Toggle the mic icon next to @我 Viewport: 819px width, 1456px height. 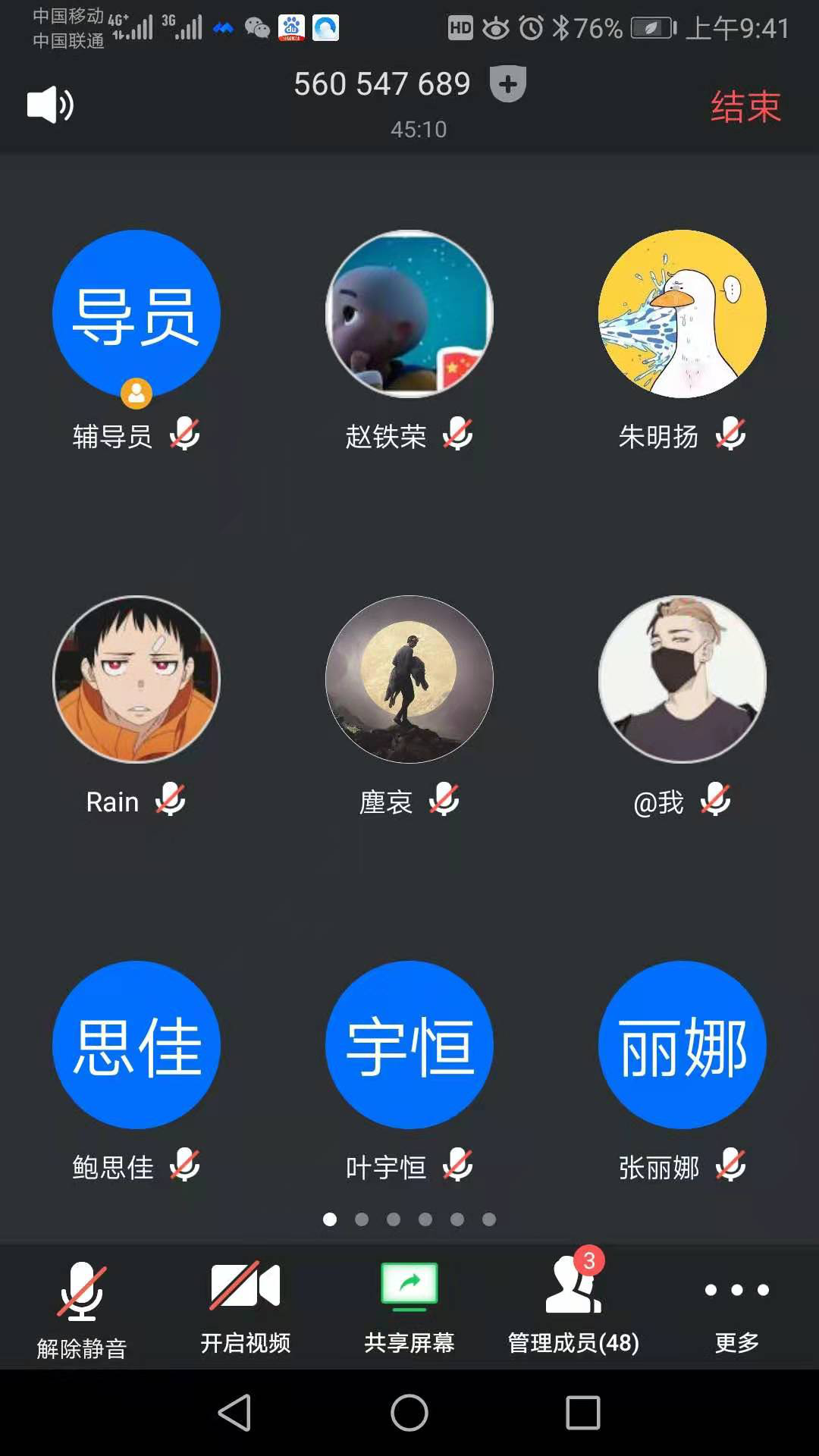click(715, 800)
